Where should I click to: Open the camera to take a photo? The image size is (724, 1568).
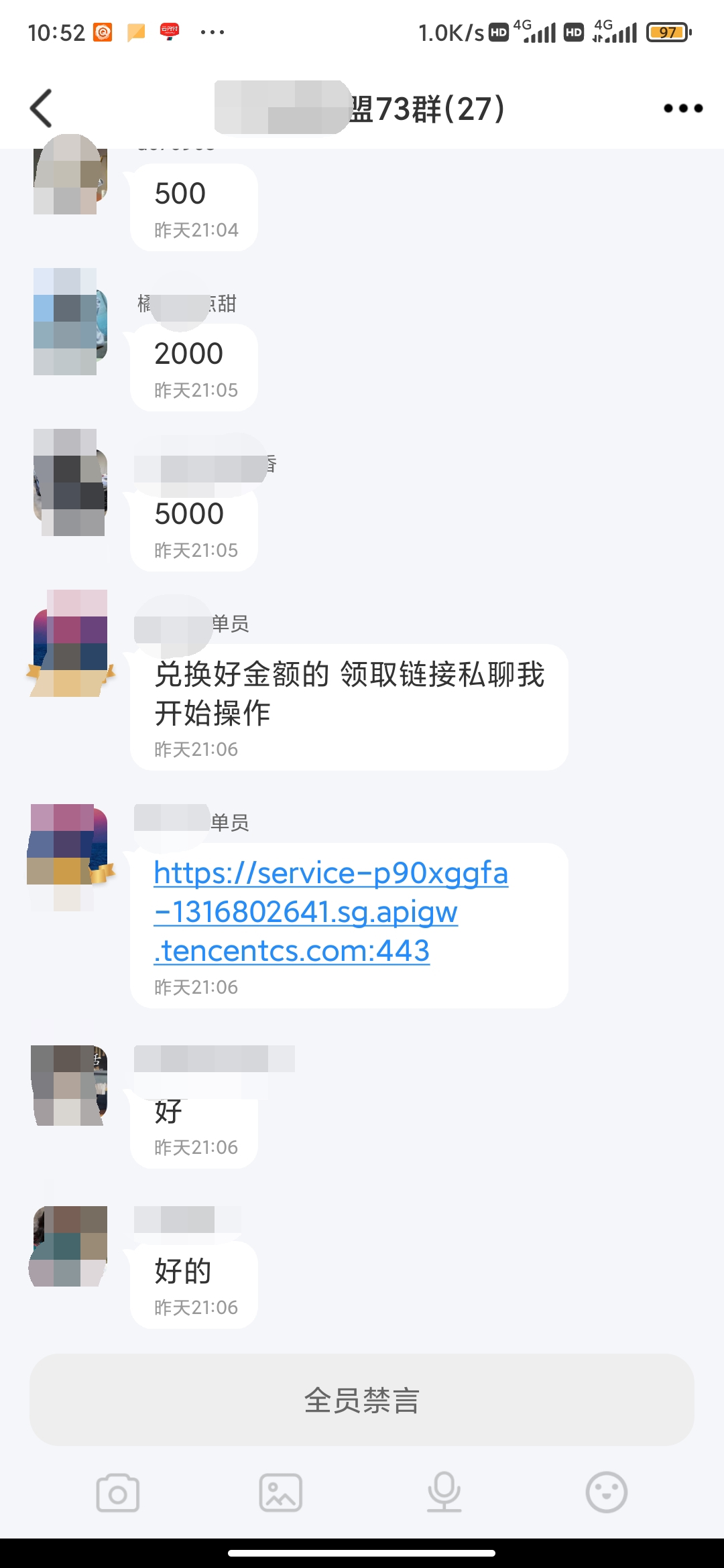(118, 1493)
